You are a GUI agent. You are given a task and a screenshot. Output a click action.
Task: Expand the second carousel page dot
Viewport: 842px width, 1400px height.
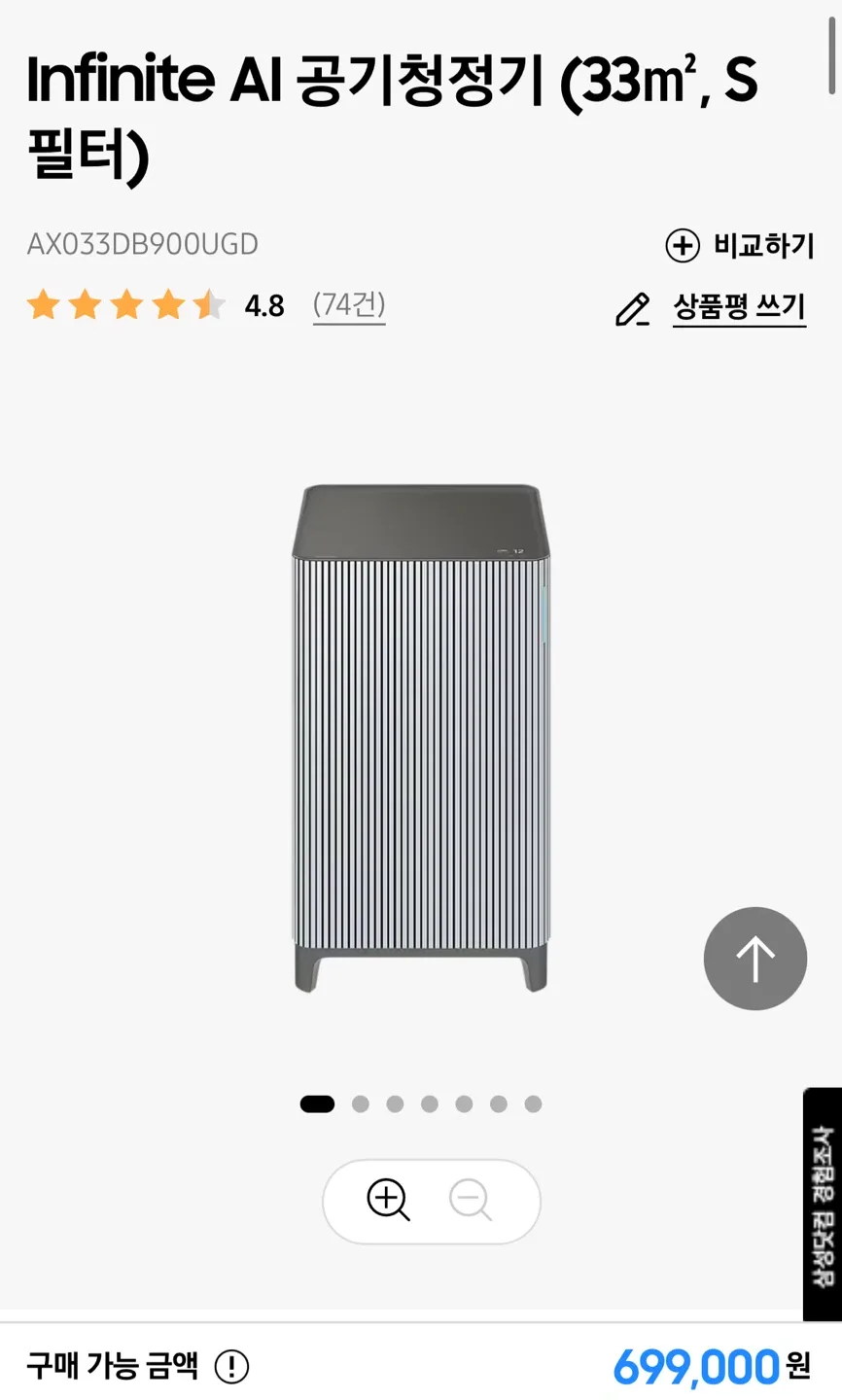point(360,1104)
